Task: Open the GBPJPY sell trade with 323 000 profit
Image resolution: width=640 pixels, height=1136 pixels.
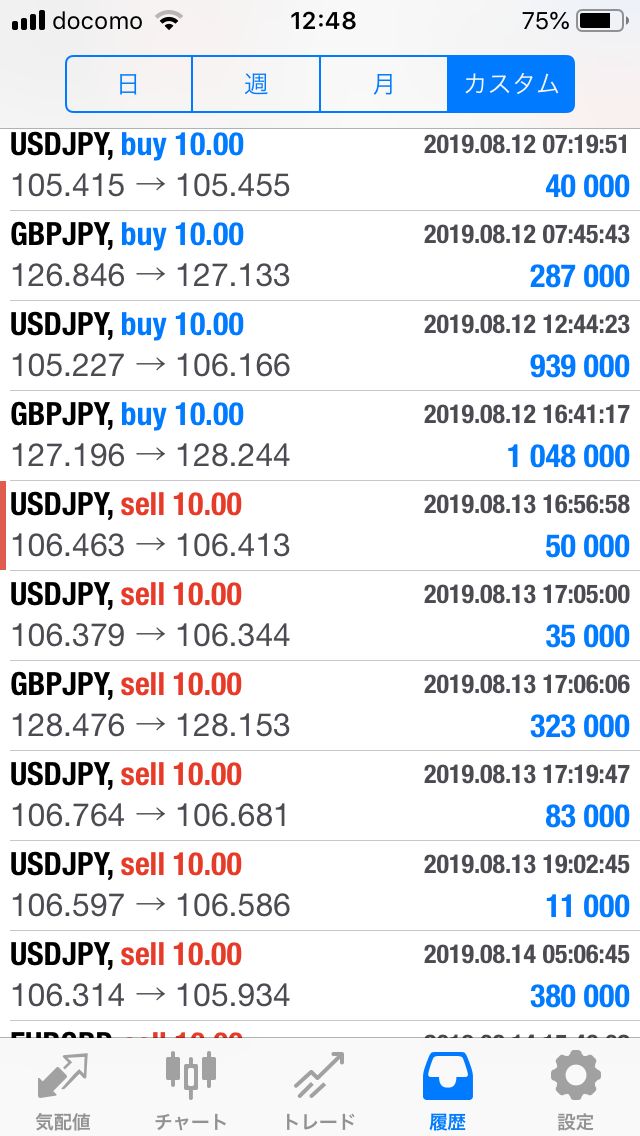Action: tap(320, 706)
